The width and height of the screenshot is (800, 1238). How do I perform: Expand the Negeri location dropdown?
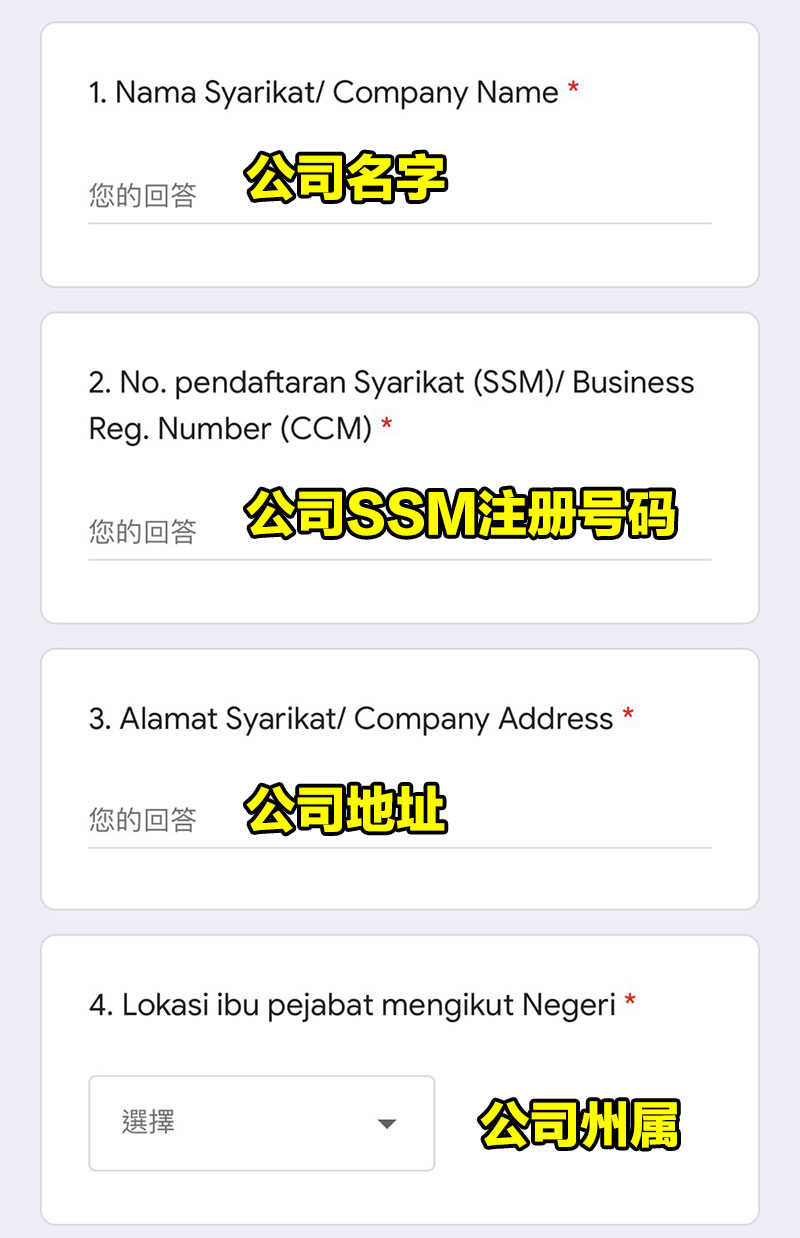[261, 1123]
